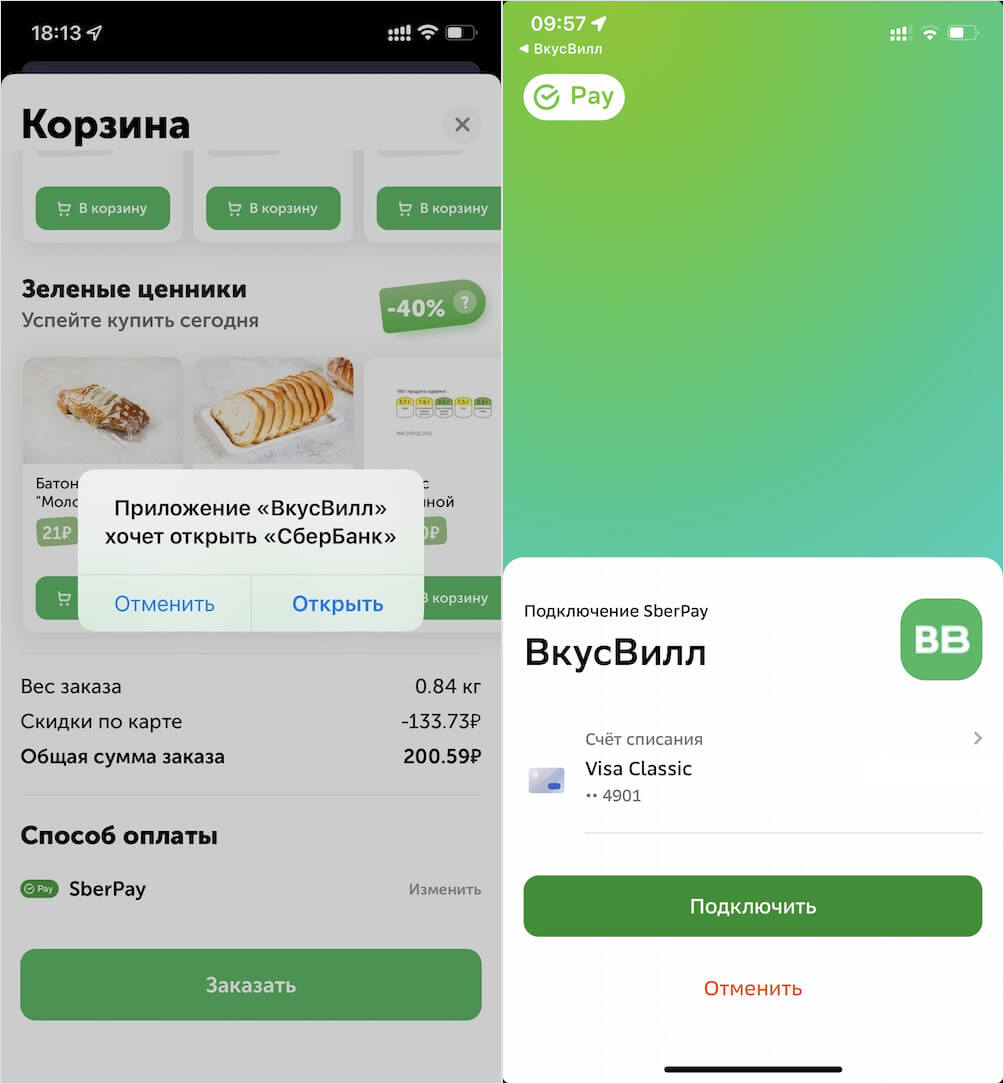
Task: Return to the ВкусВилл app via back link
Action: [561, 48]
